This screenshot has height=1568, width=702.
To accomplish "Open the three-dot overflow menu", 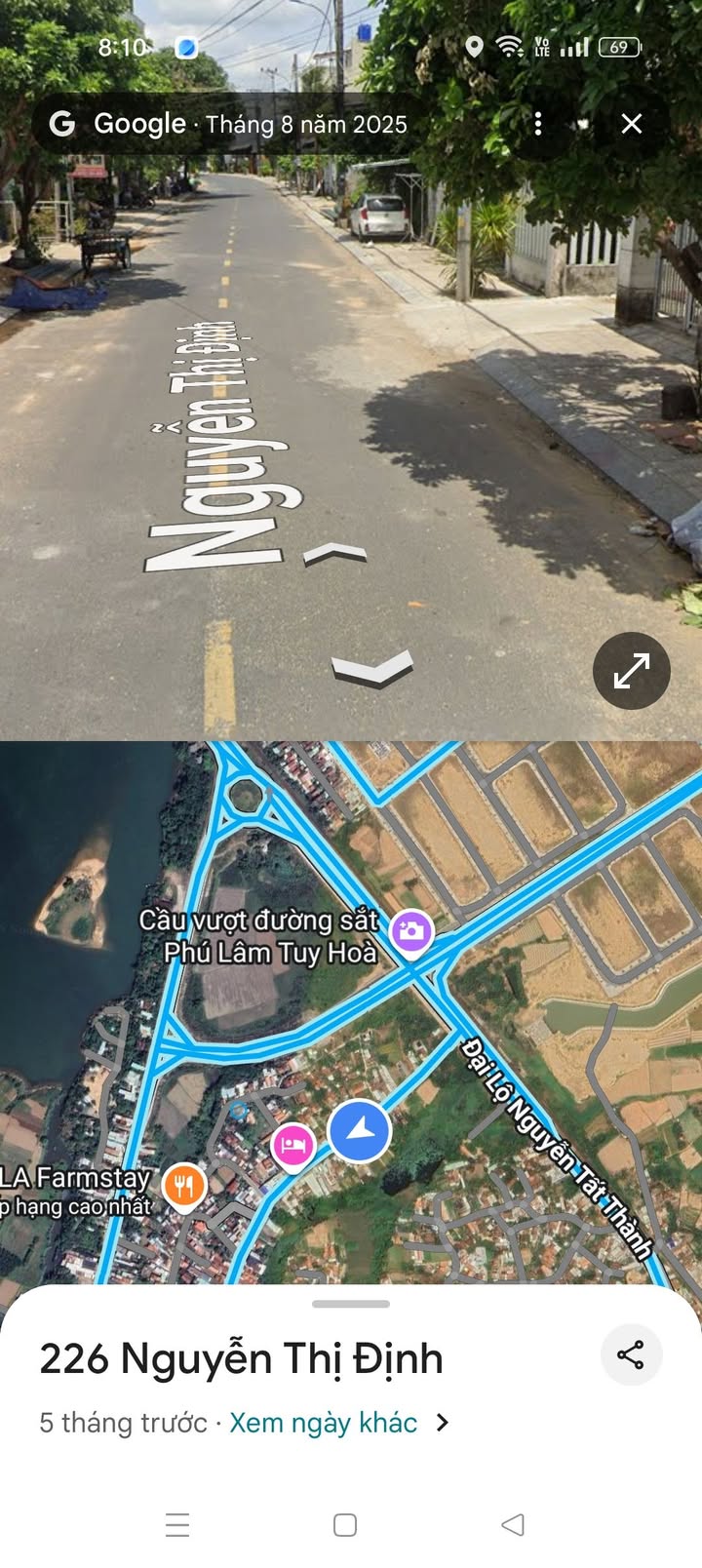I will click(x=538, y=124).
